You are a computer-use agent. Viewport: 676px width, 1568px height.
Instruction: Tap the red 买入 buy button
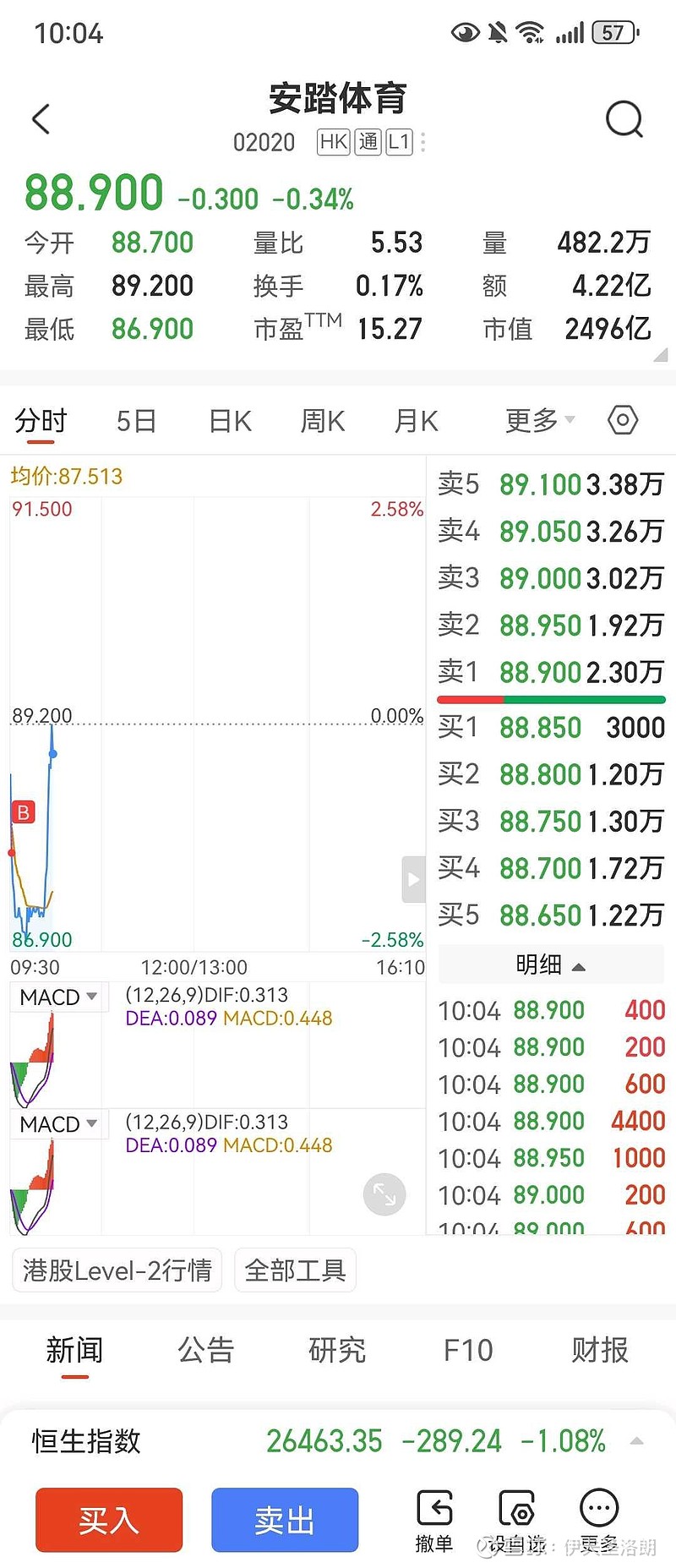(109, 1519)
